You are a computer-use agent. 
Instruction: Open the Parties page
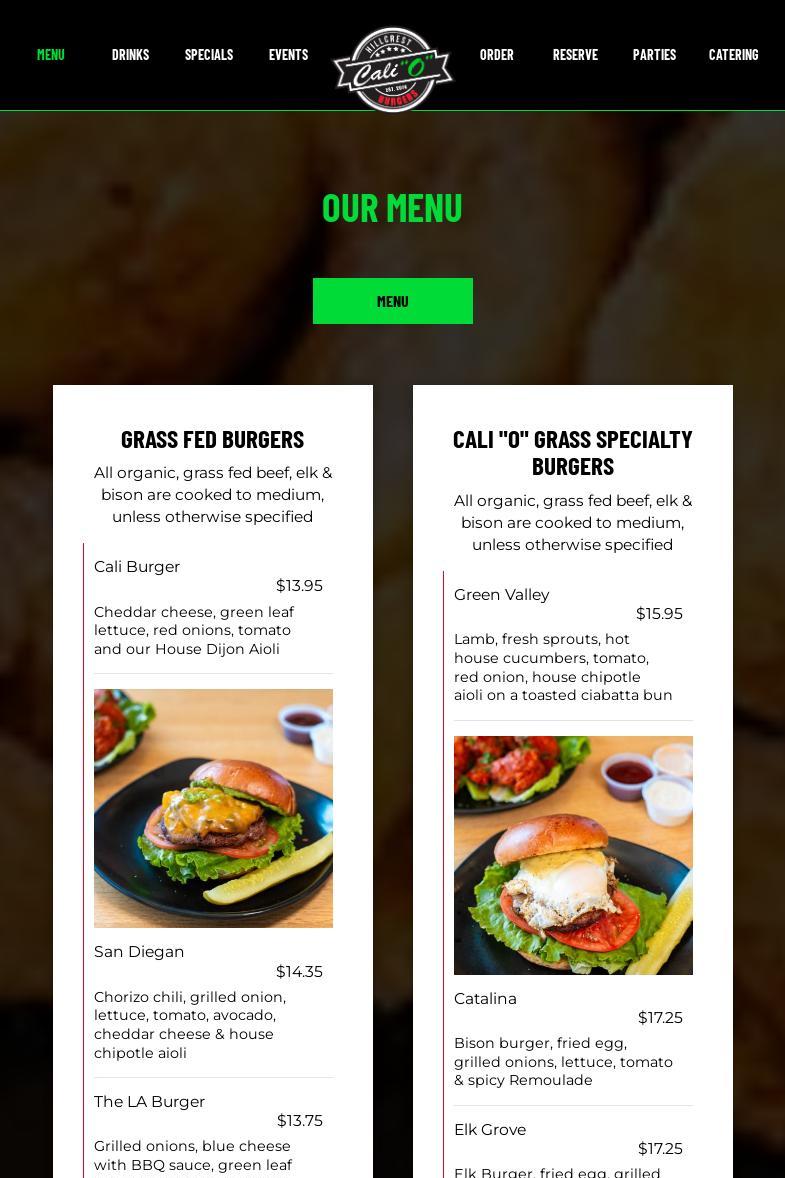[654, 55]
